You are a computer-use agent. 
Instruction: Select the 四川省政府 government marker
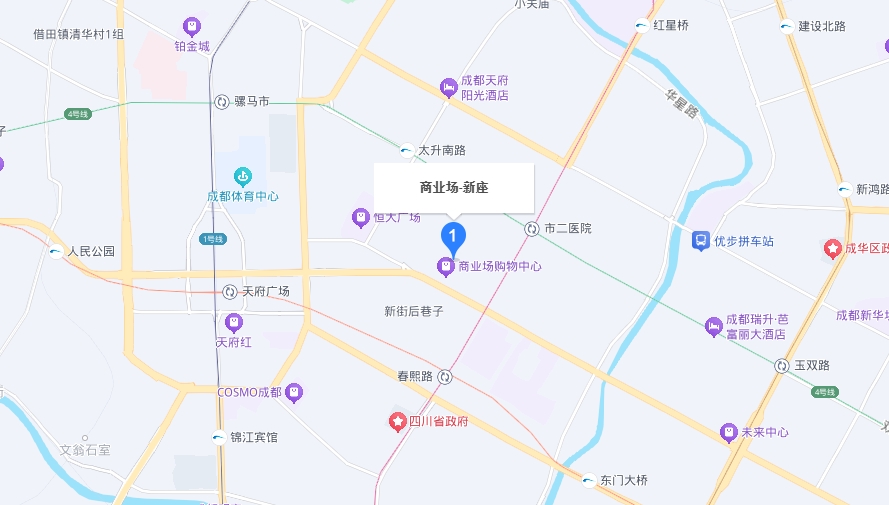397,421
